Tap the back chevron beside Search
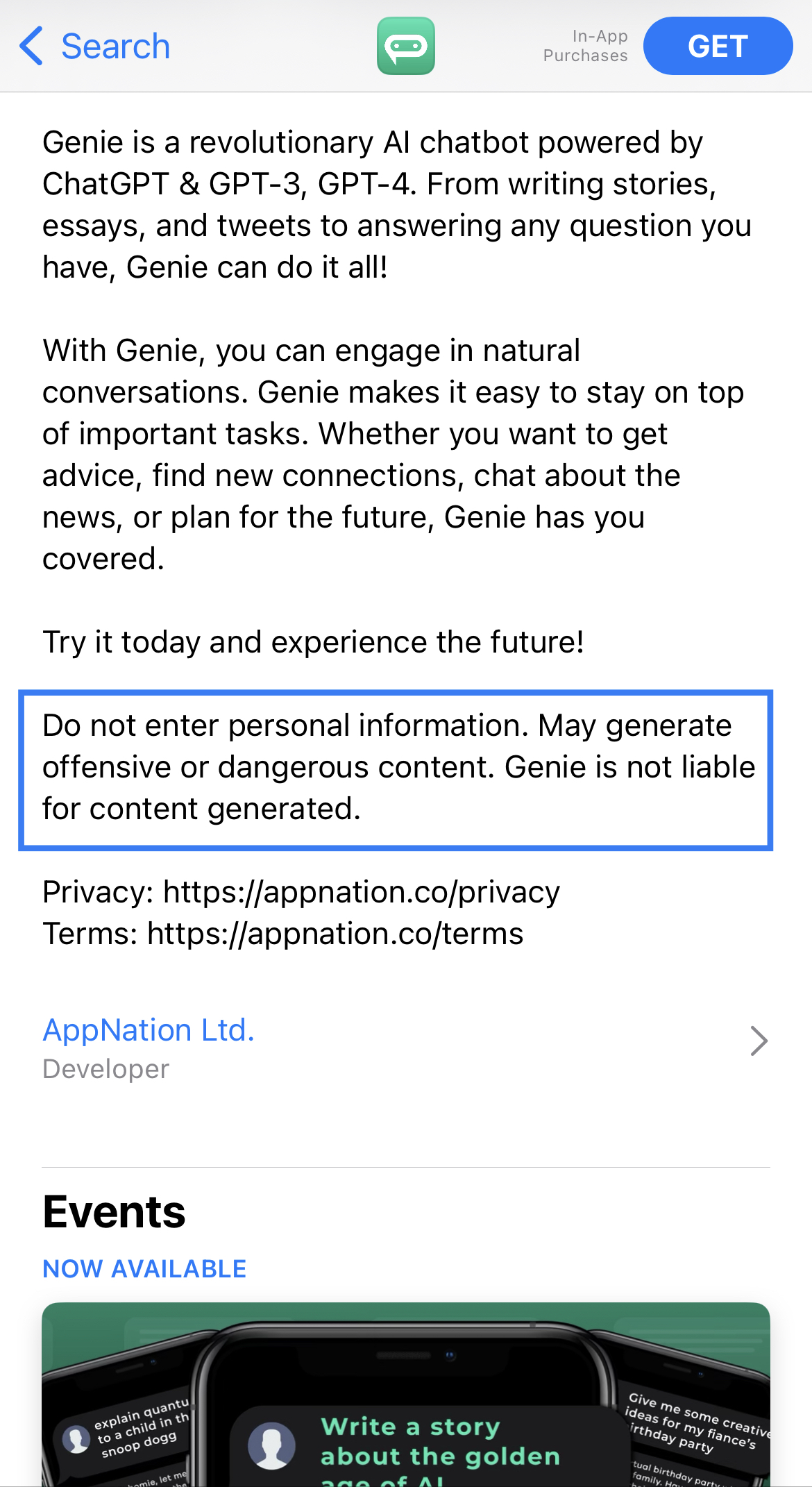812x1487 pixels. pos(31,46)
